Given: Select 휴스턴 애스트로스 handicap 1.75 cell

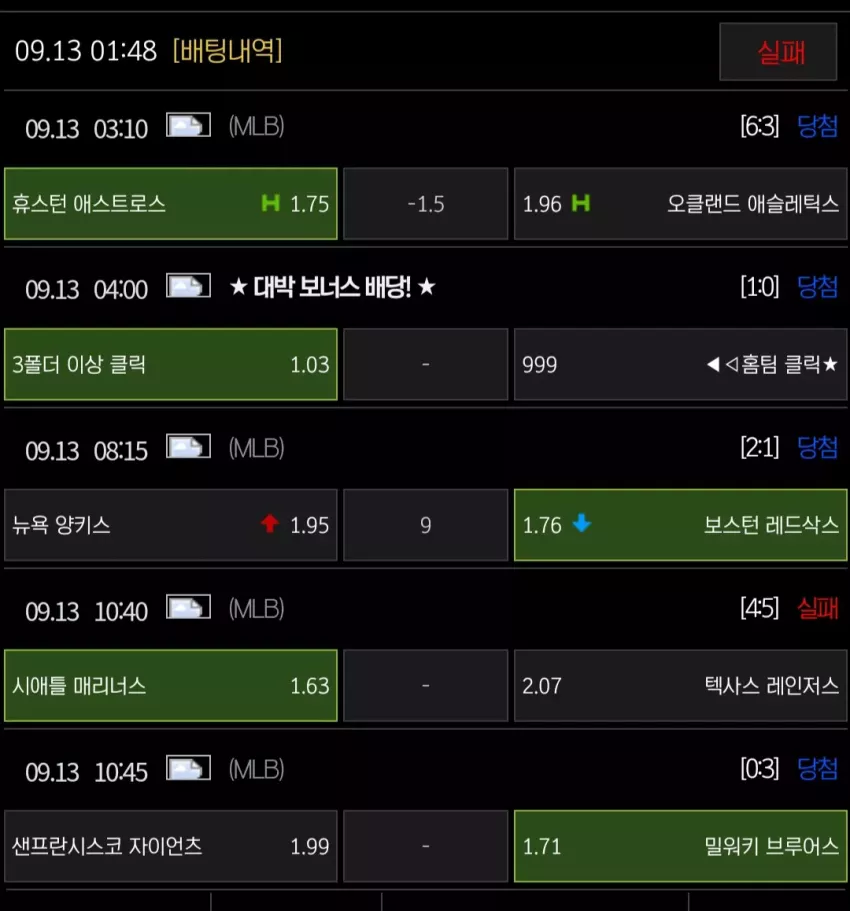Looking at the screenshot, I should tap(171, 204).
